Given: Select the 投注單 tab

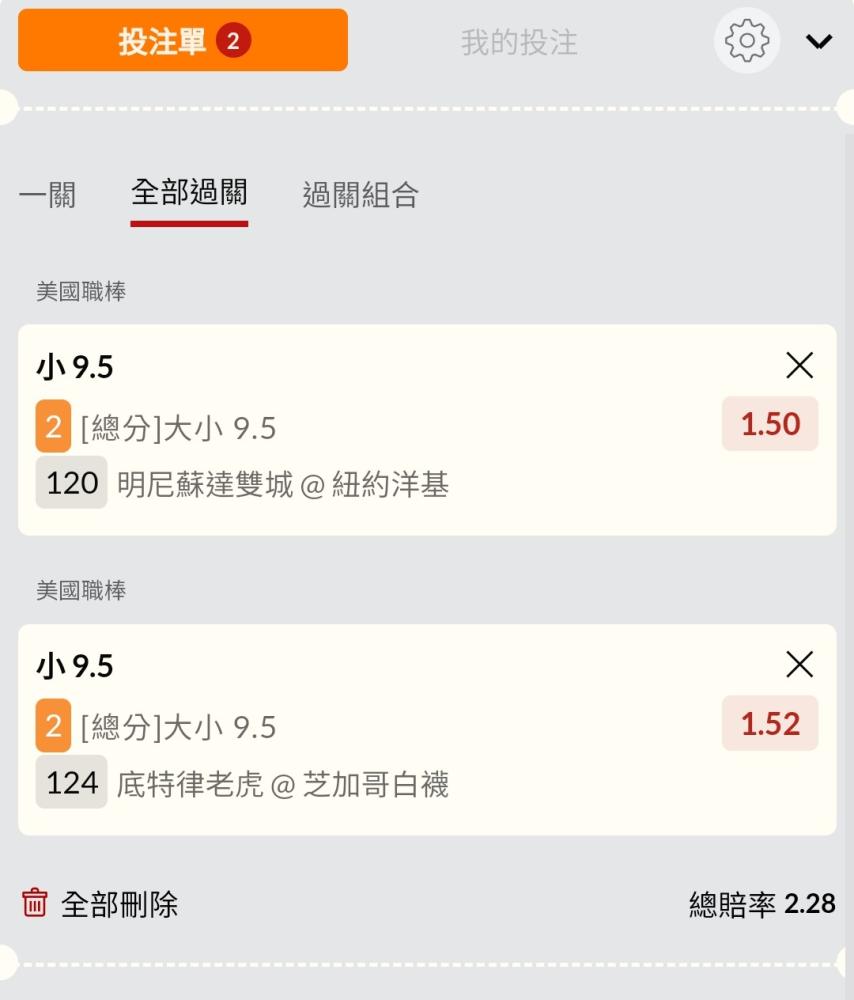Looking at the screenshot, I should click(183, 41).
